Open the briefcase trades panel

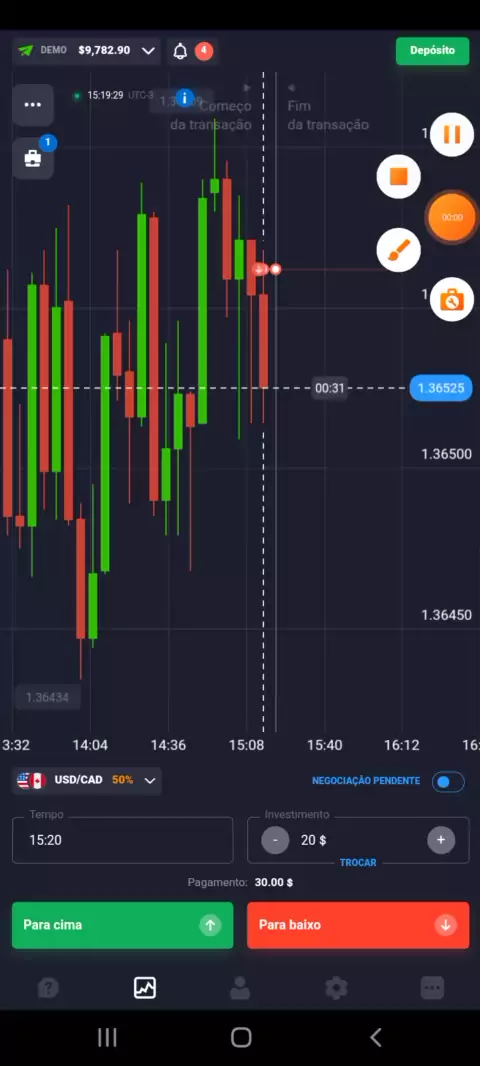pos(33,158)
